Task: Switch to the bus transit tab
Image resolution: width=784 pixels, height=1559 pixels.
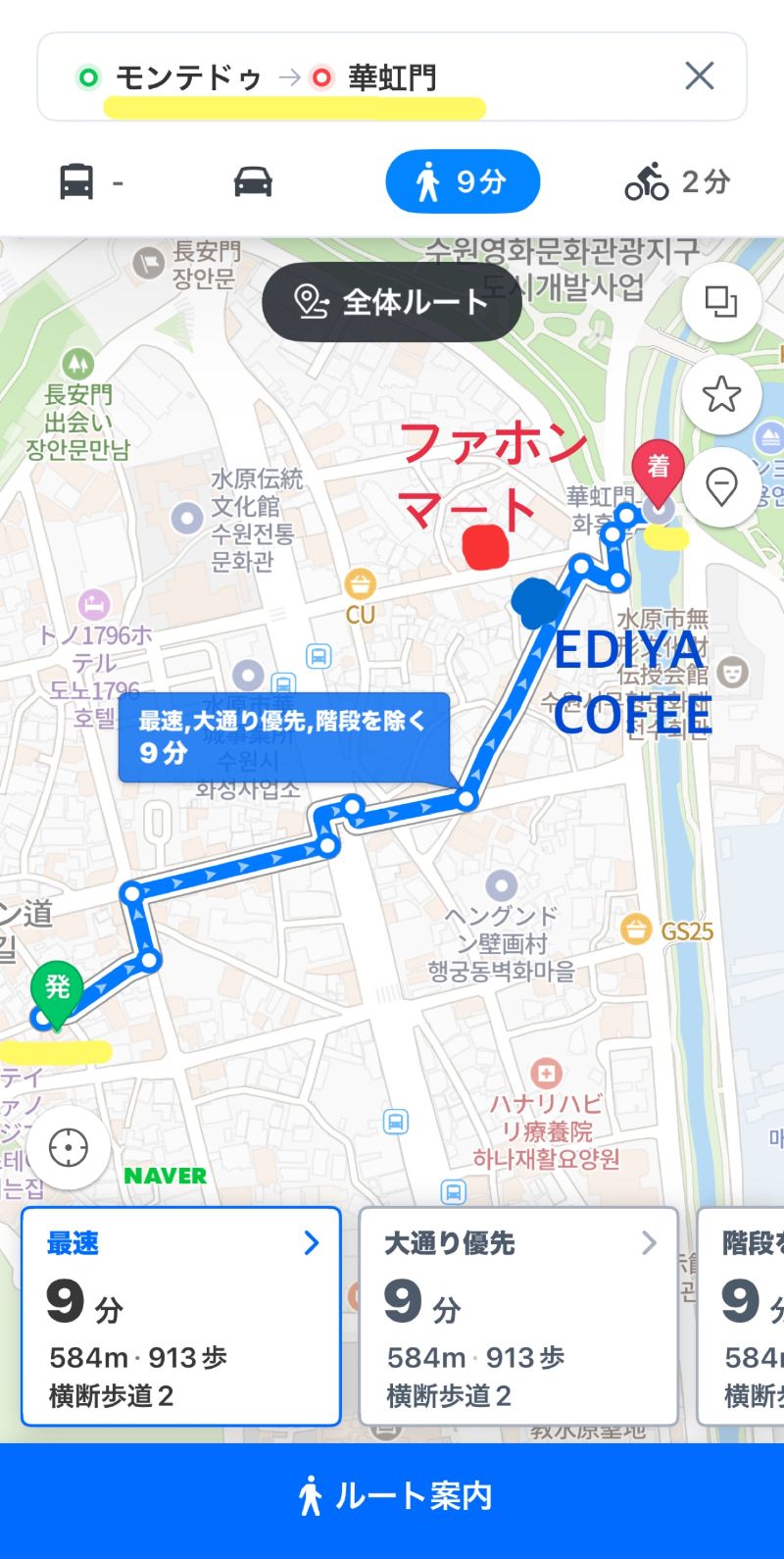Action: 91,182
